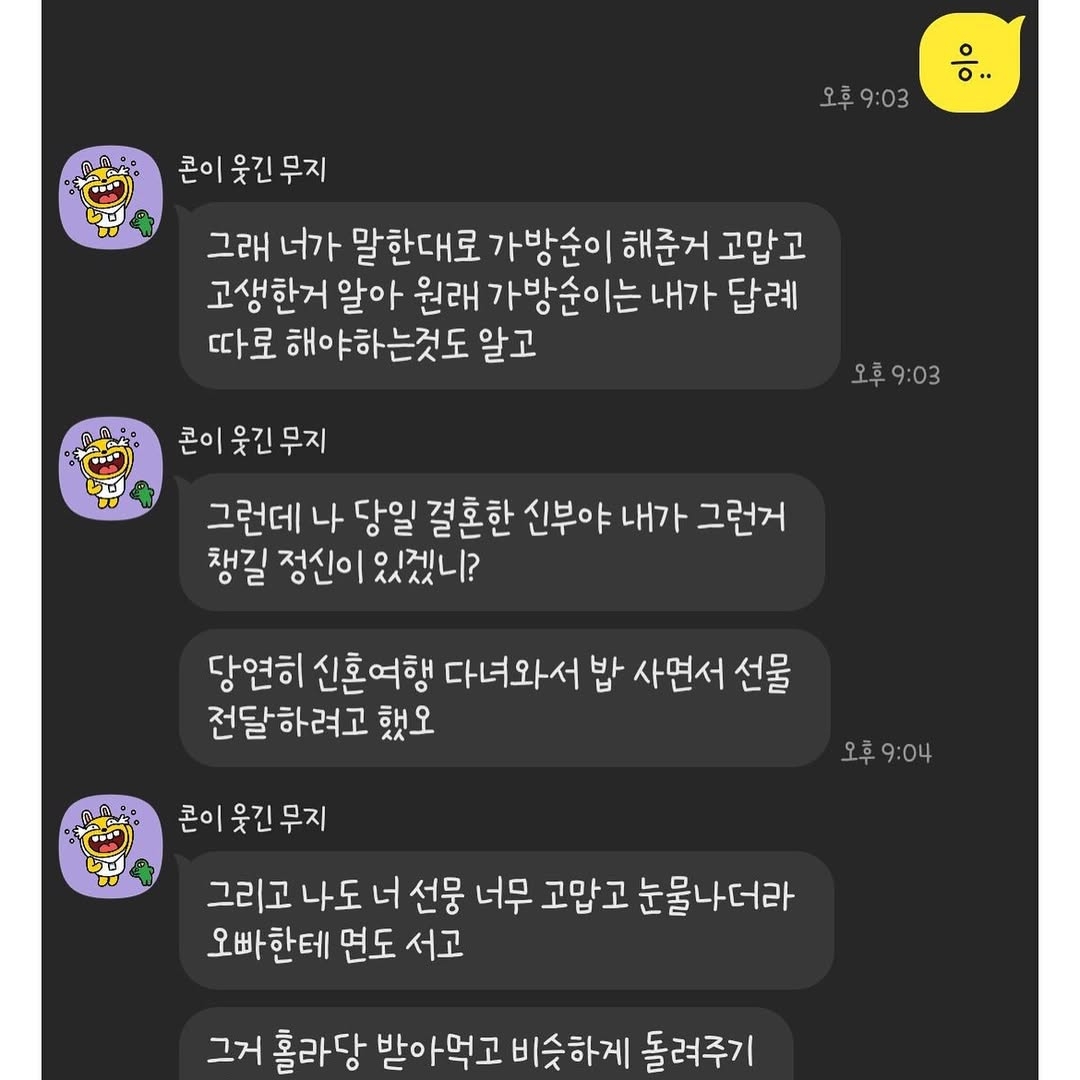Tap the avatar next to the 당일 결혼한 신부 message

[x=110, y=466]
